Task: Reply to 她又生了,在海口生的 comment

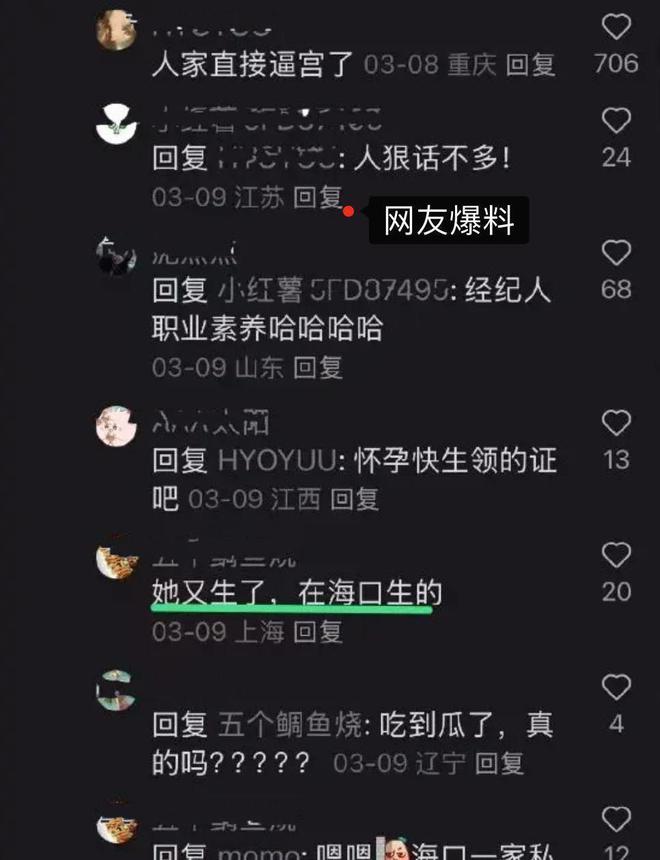Action: [318, 631]
